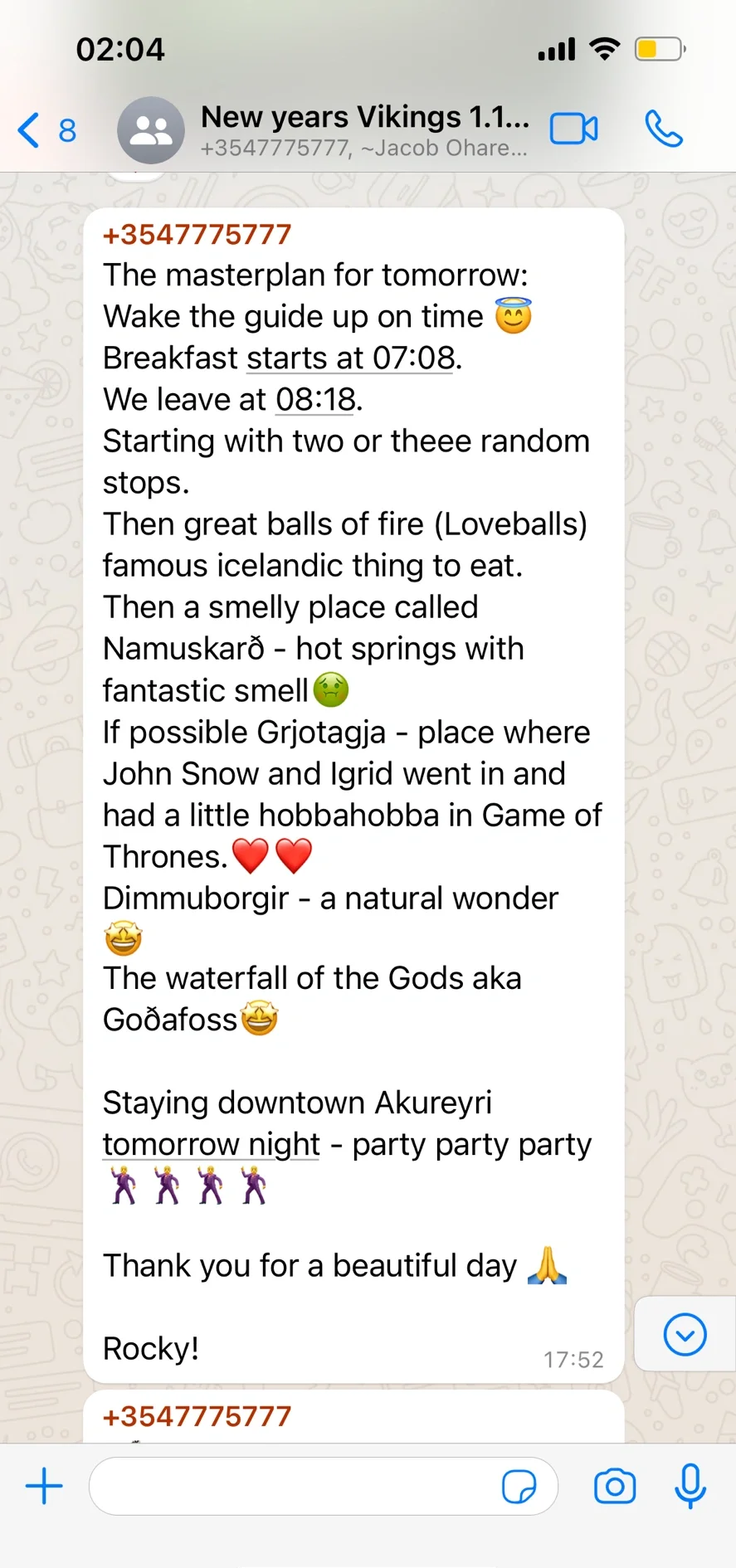Go back to the chats list
The height and width of the screenshot is (1568, 736).
(x=46, y=130)
